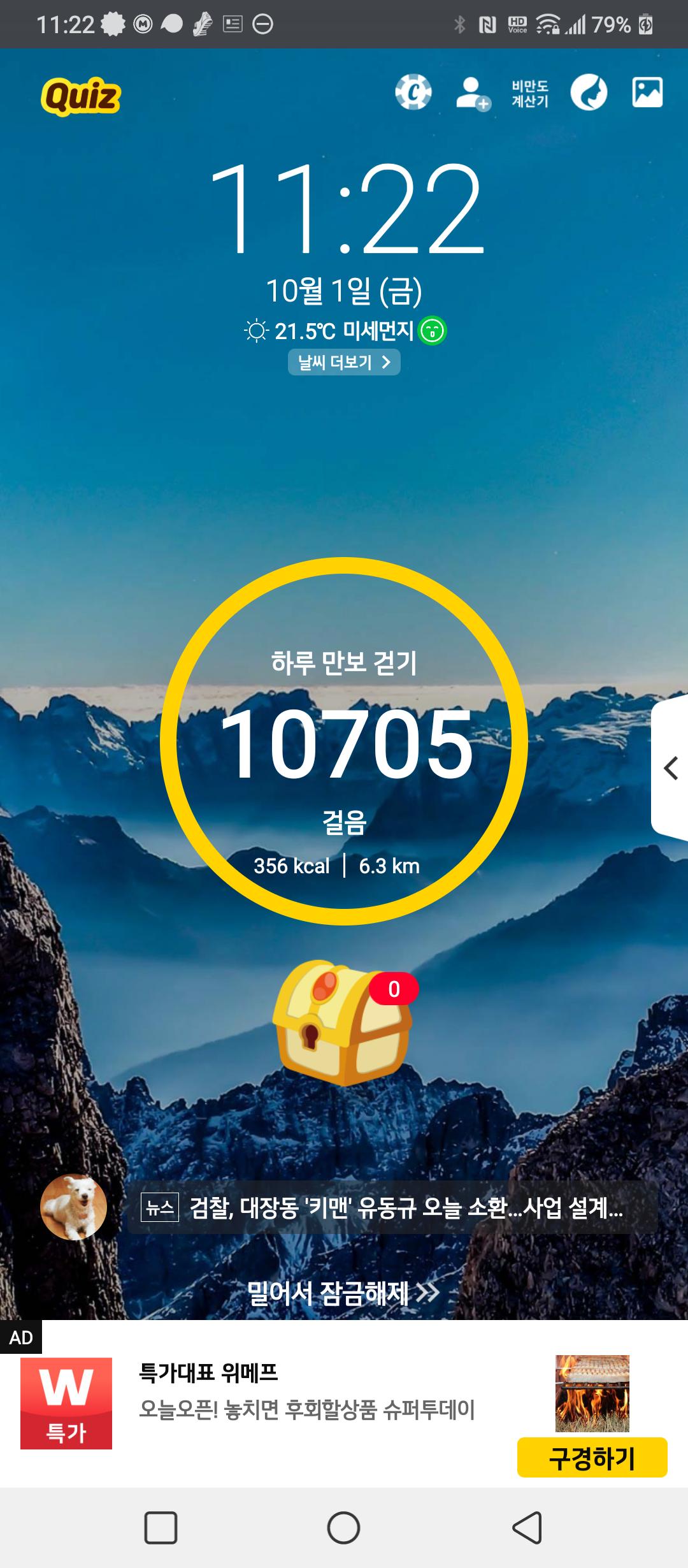
Task: Tap the system back button
Action: pos(527,1528)
